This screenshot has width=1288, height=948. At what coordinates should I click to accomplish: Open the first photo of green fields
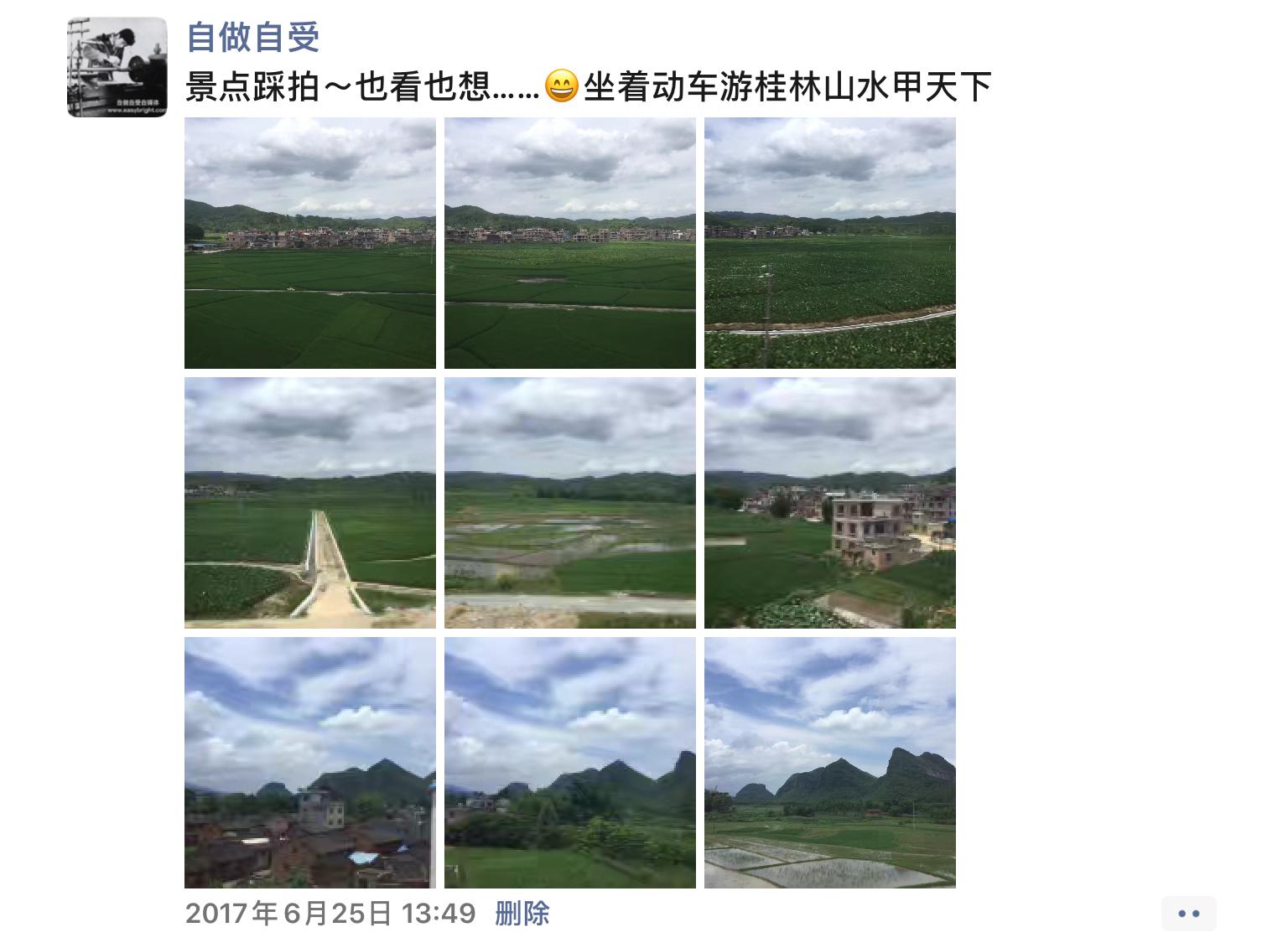click(x=310, y=243)
